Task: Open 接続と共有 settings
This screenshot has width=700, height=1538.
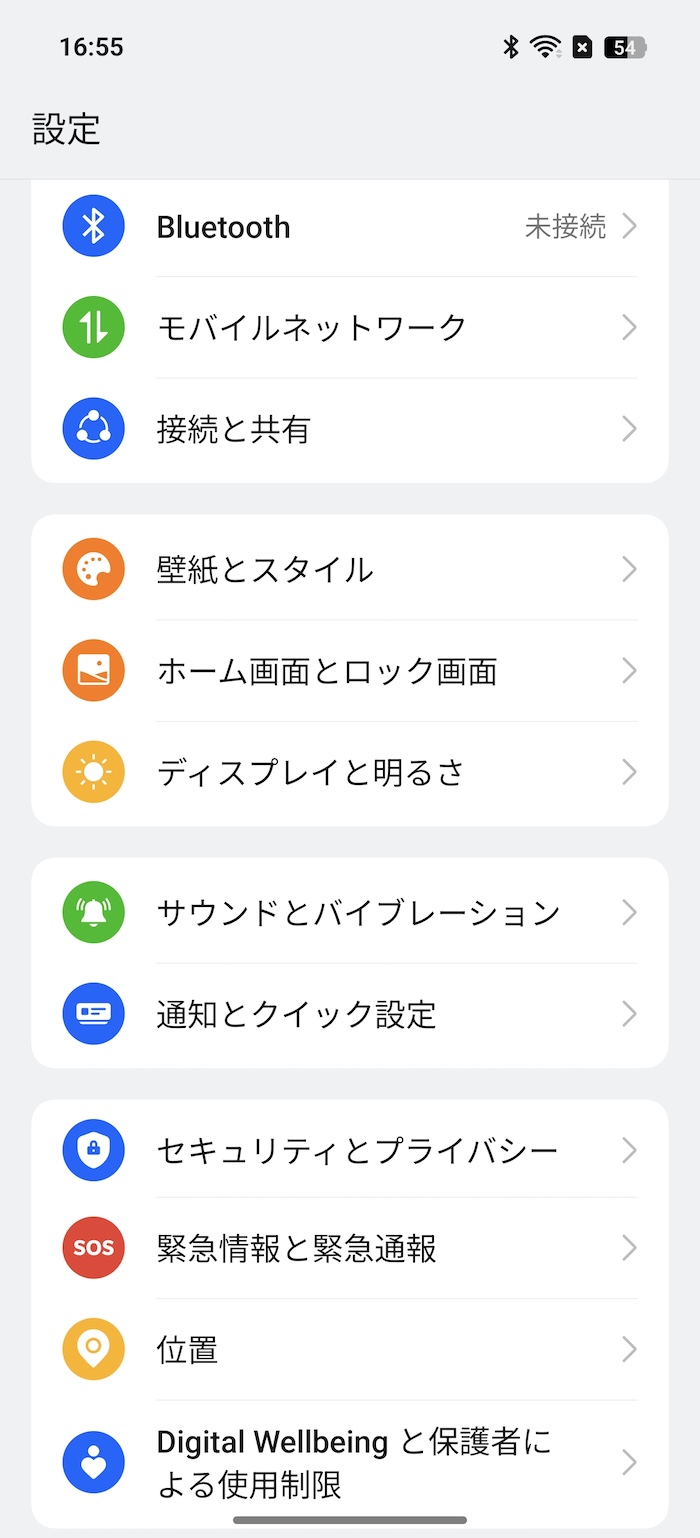Action: [350, 429]
